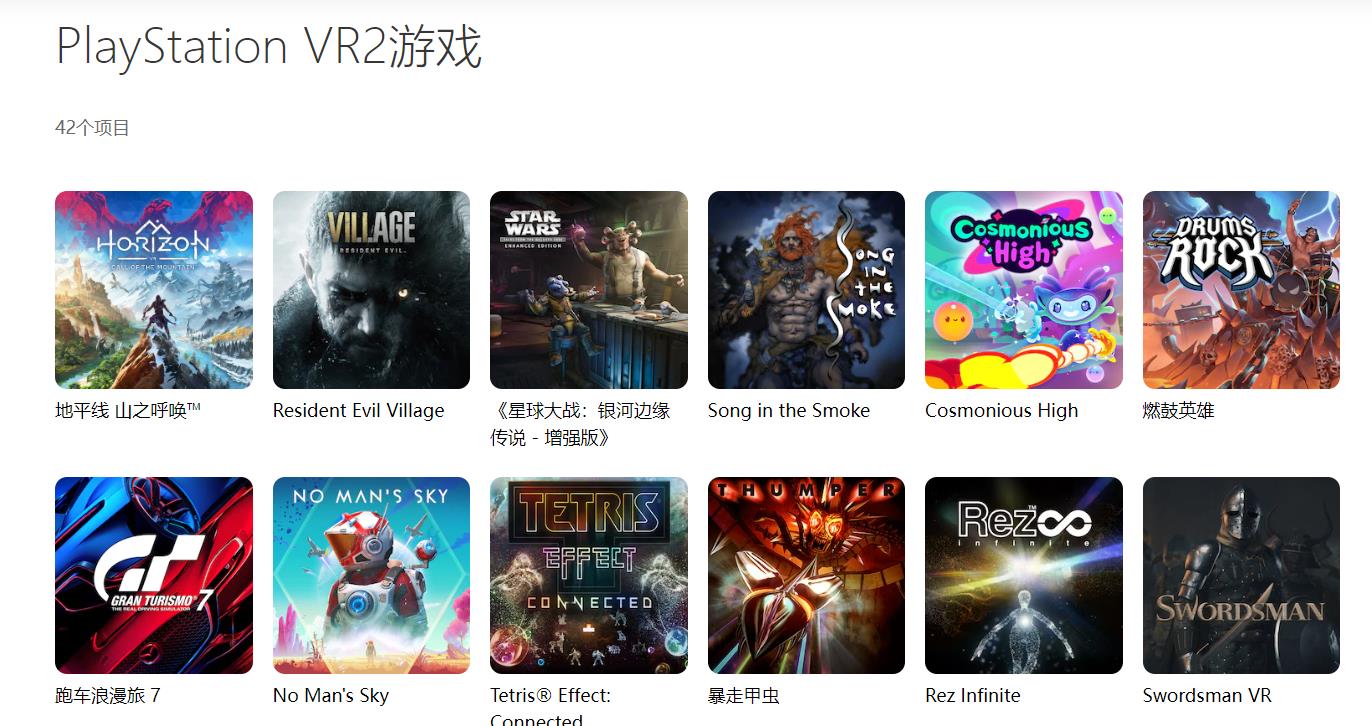Open Tetris Effect: Connected tile

point(589,575)
